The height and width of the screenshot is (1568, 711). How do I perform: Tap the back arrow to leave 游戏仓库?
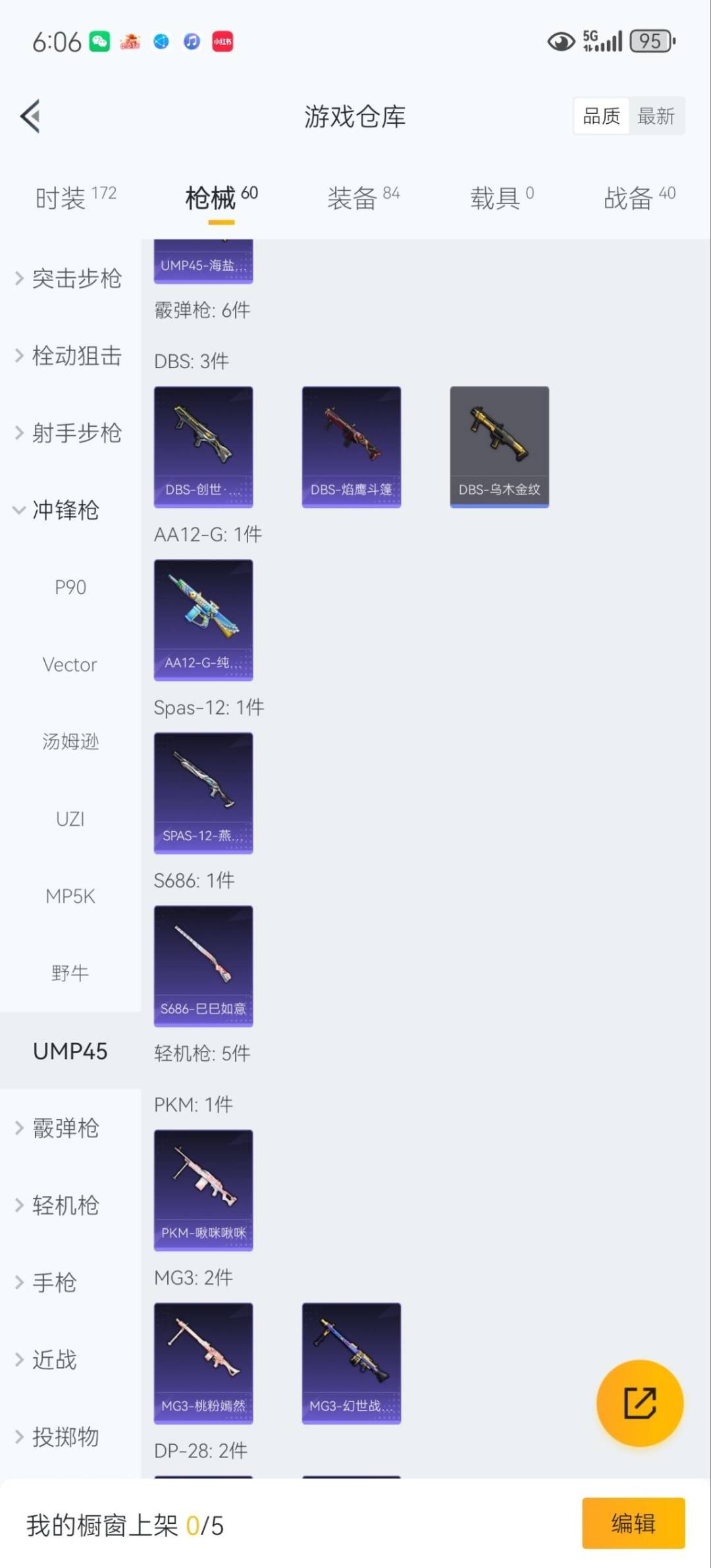(x=30, y=116)
